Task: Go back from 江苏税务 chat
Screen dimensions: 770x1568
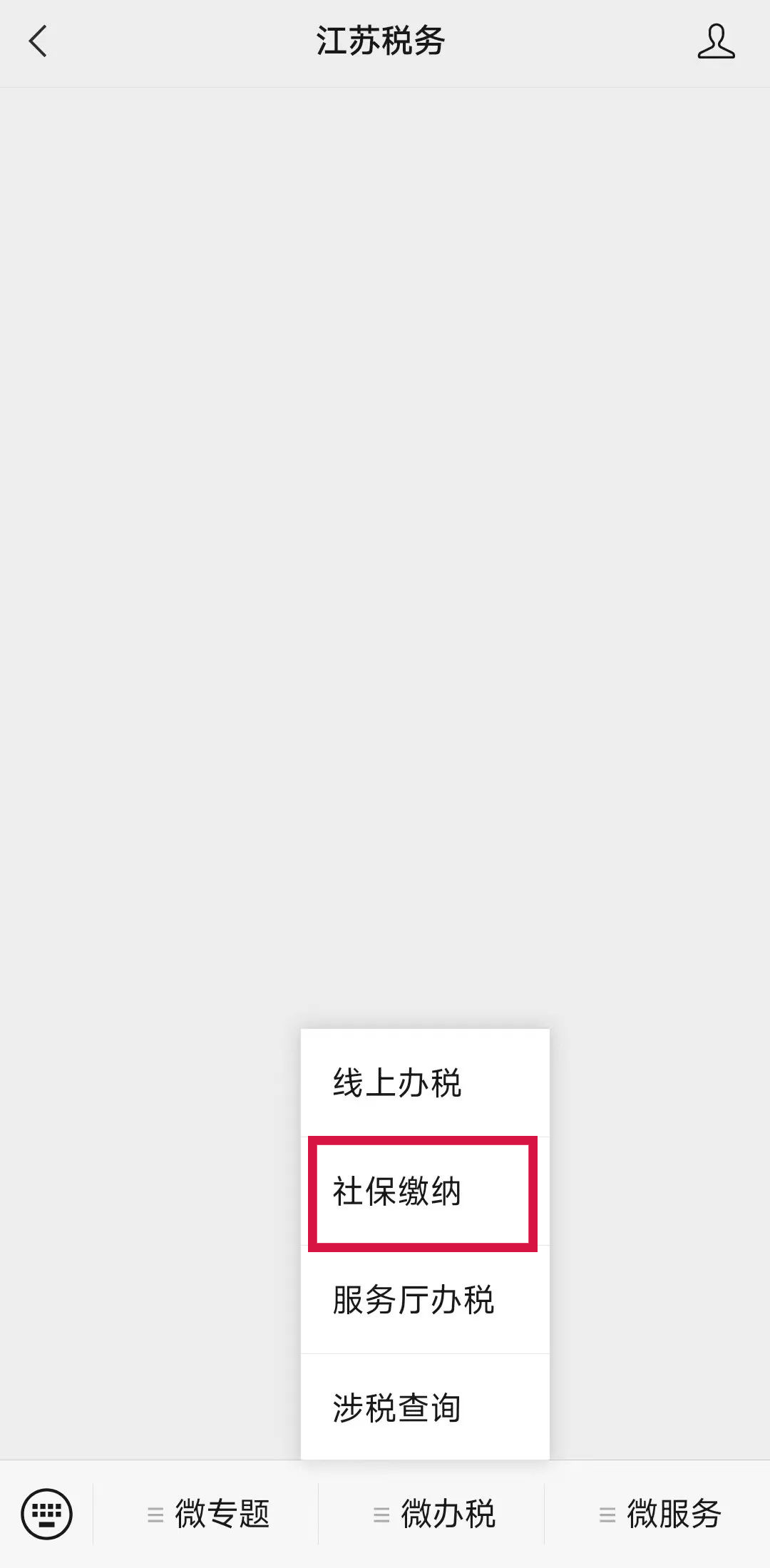Action: 38,41
